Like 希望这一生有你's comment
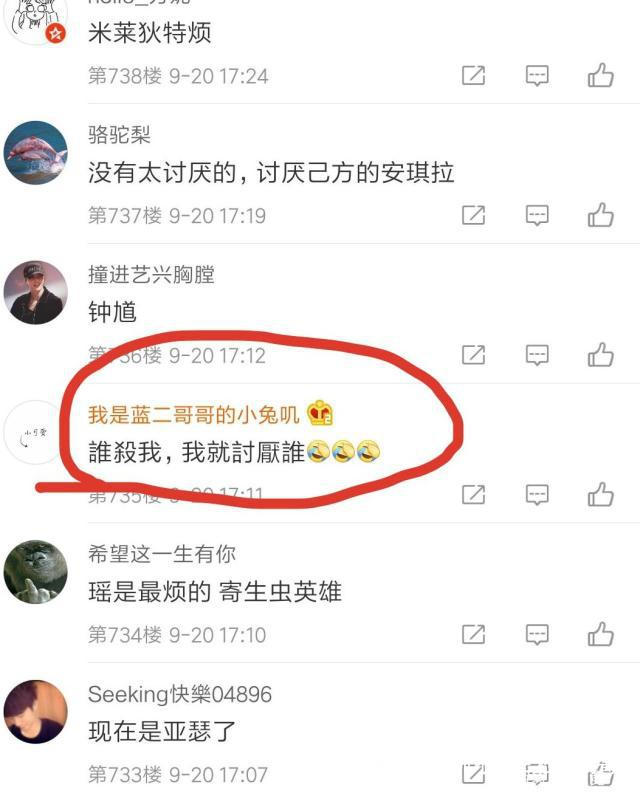Screen dimensions: 640x796 pos(600,633)
